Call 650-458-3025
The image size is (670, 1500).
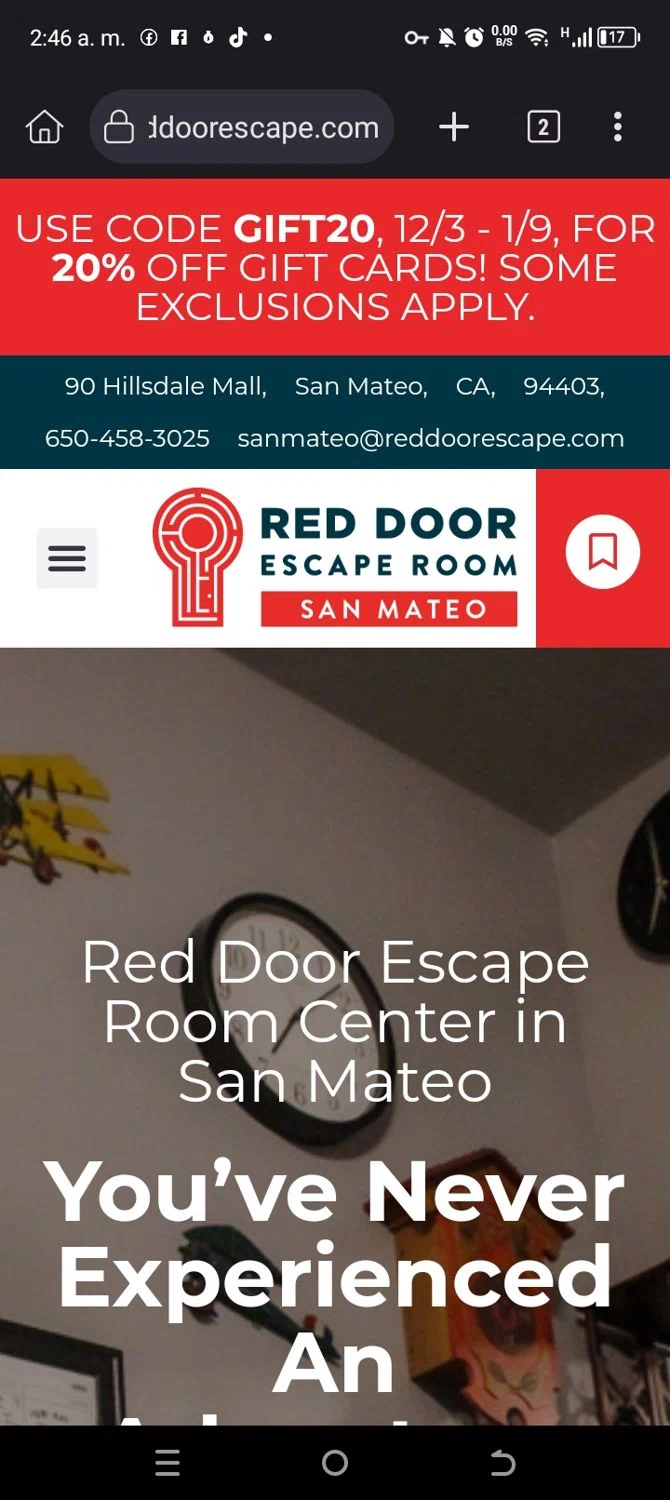[127, 438]
